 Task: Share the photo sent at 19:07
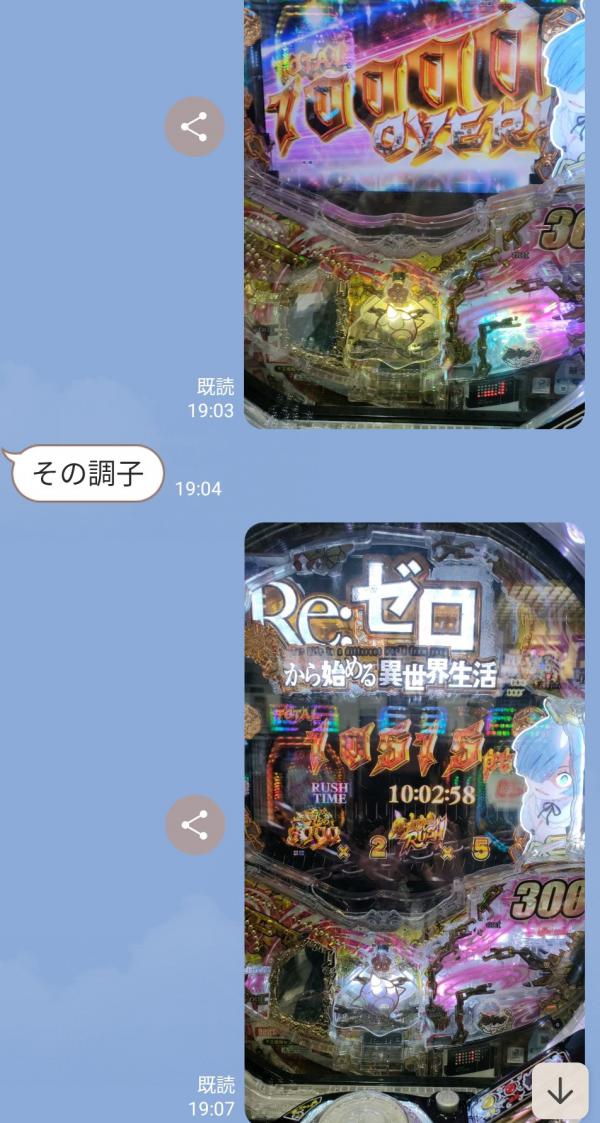coord(194,825)
